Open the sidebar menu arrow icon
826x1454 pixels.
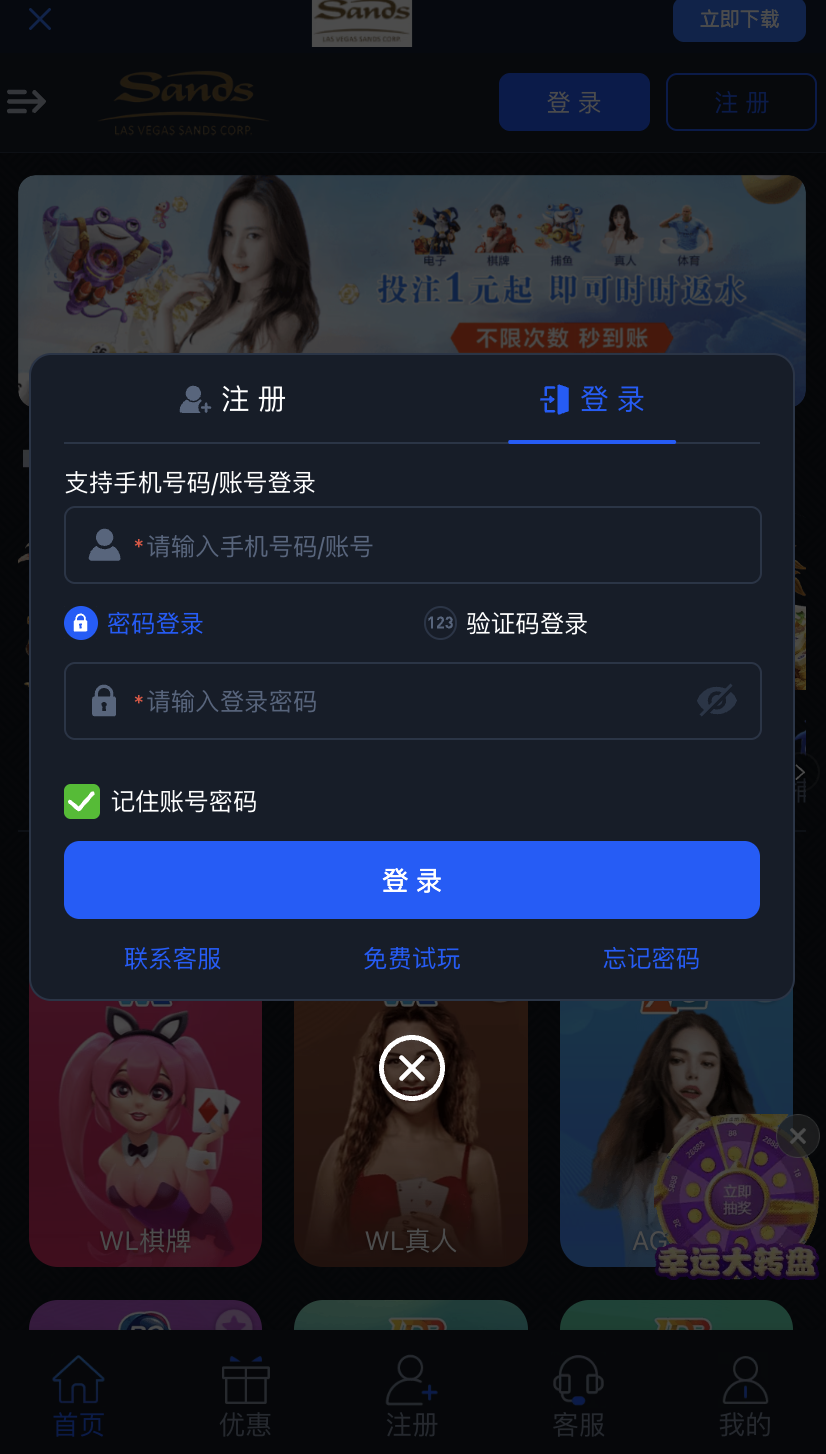[x=26, y=101]
